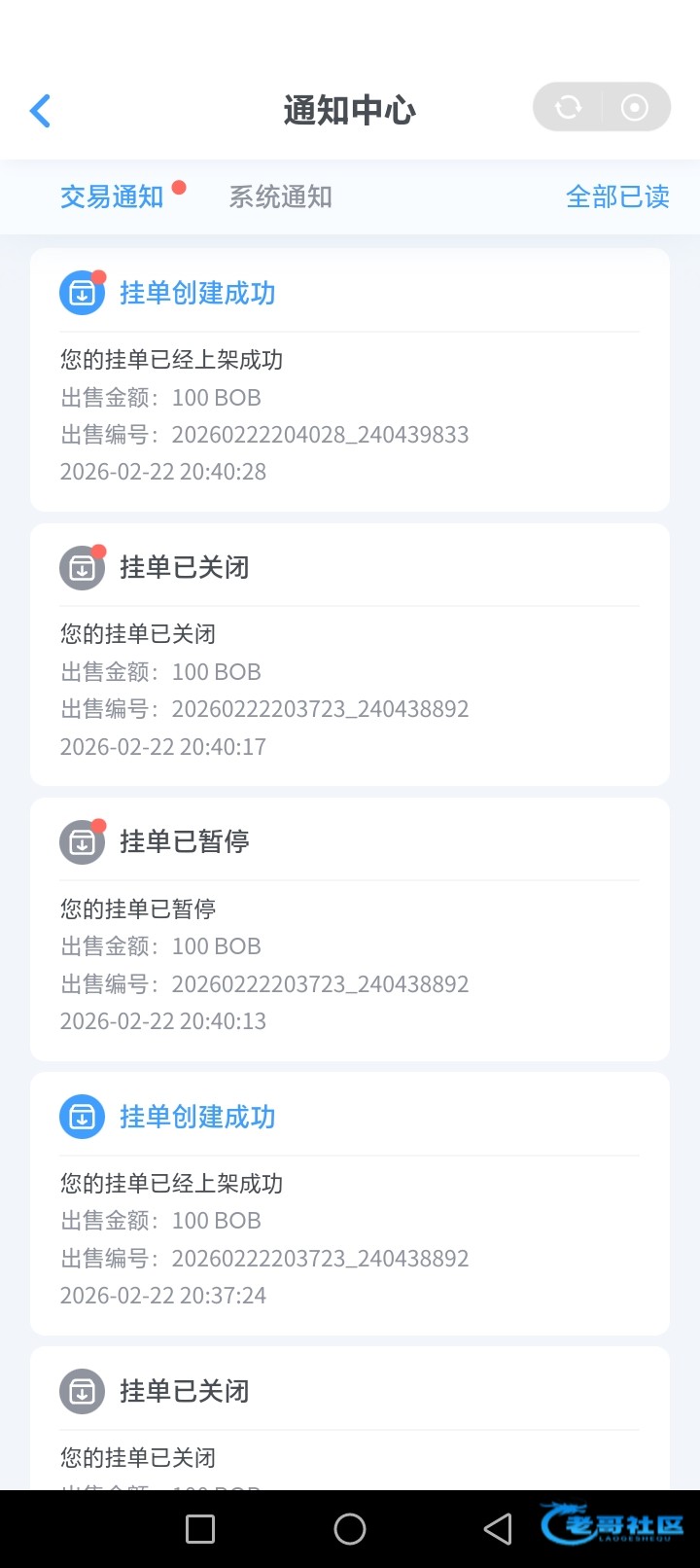Image resolution: width=700 pixels, height=1568 pixels.
Task: Open 挂单创建成功 notification from 20:40:28
Action: pyautogui.click(x=350, y=379)
